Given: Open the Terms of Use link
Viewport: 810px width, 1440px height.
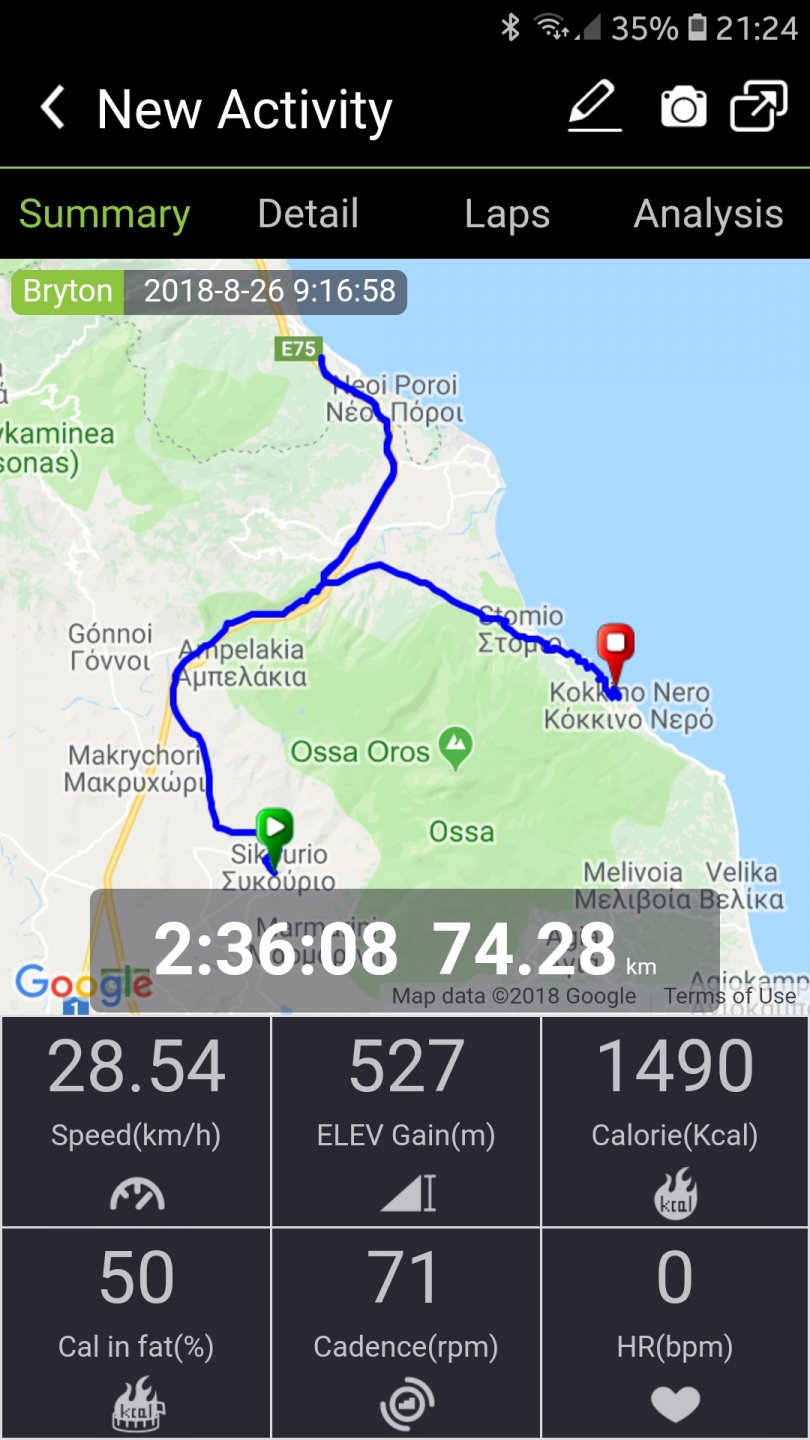Looking at the screenshot, I should tap(730, 996).
